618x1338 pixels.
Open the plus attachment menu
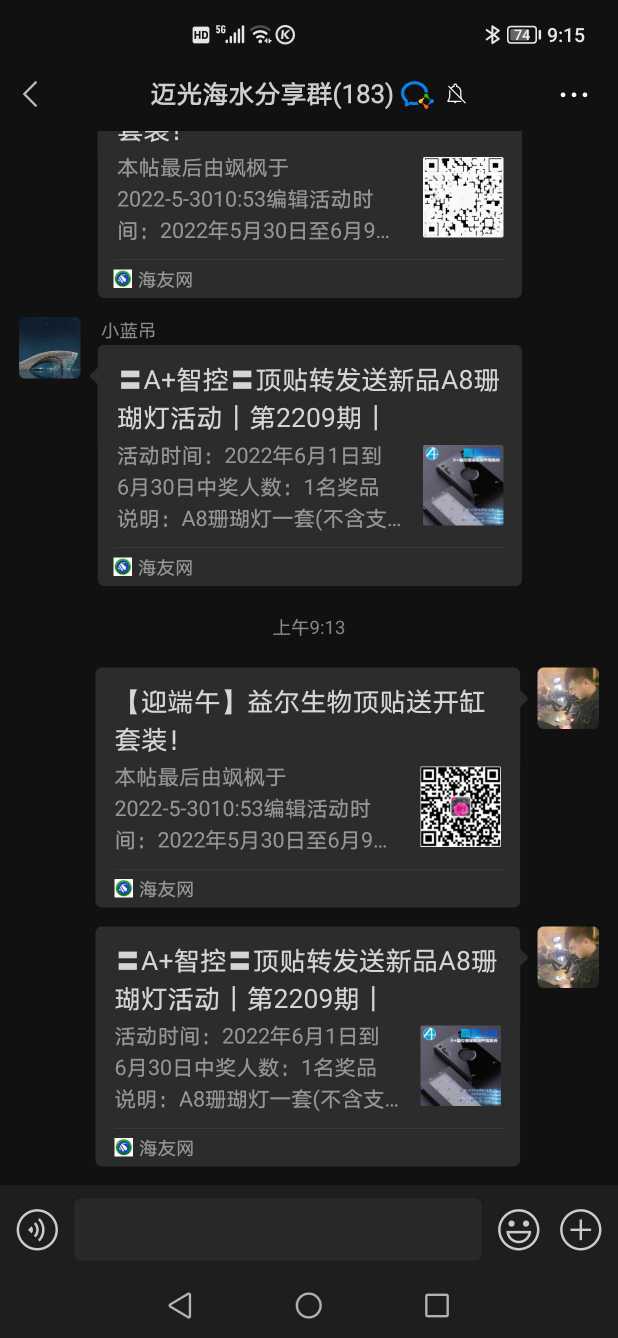(x=581, y=1229)
